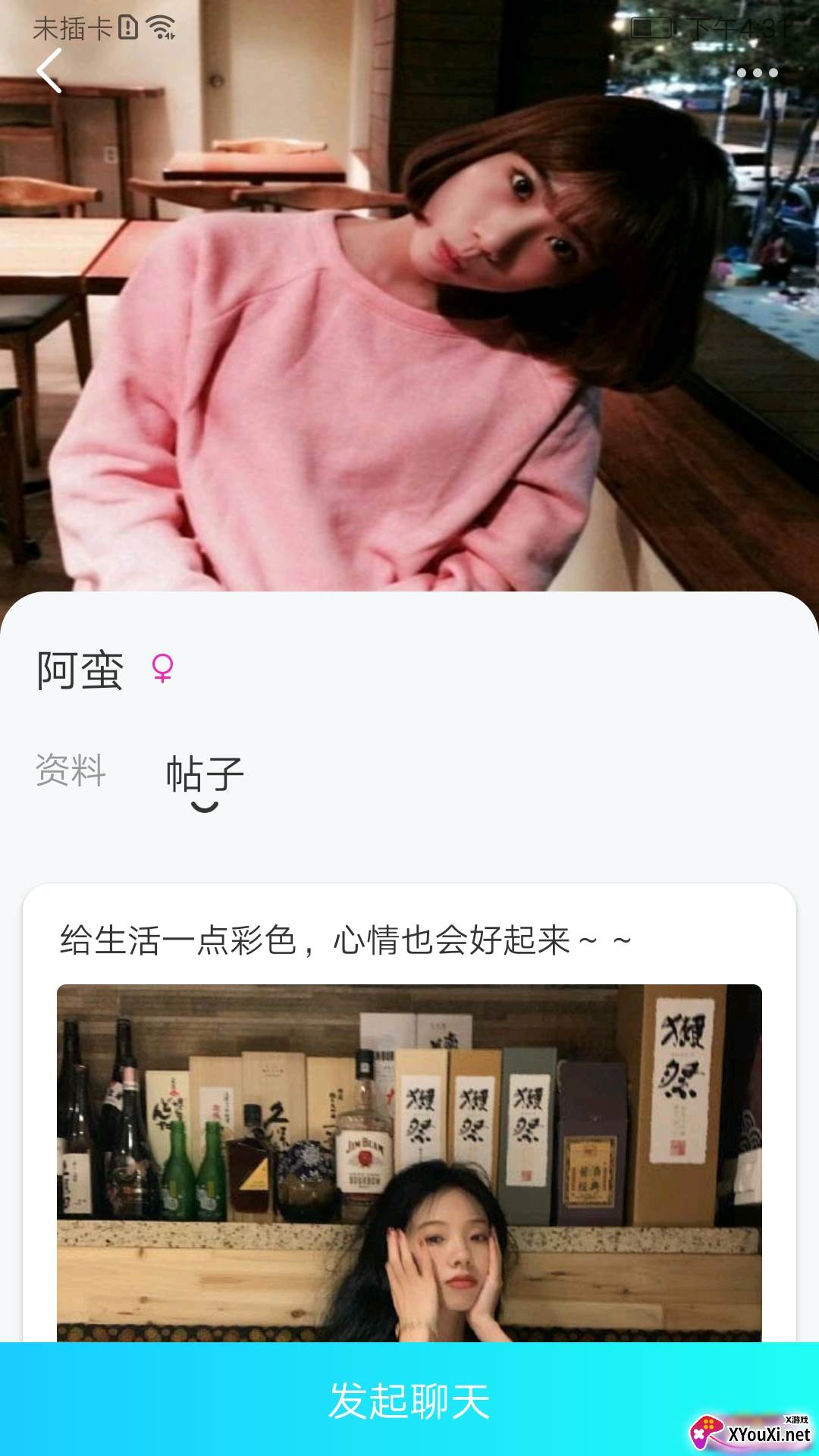Image resolution: width=819 pixels, height=1456 pixels.
Task: Select the 帖子 tab
Action: point(205,775)
